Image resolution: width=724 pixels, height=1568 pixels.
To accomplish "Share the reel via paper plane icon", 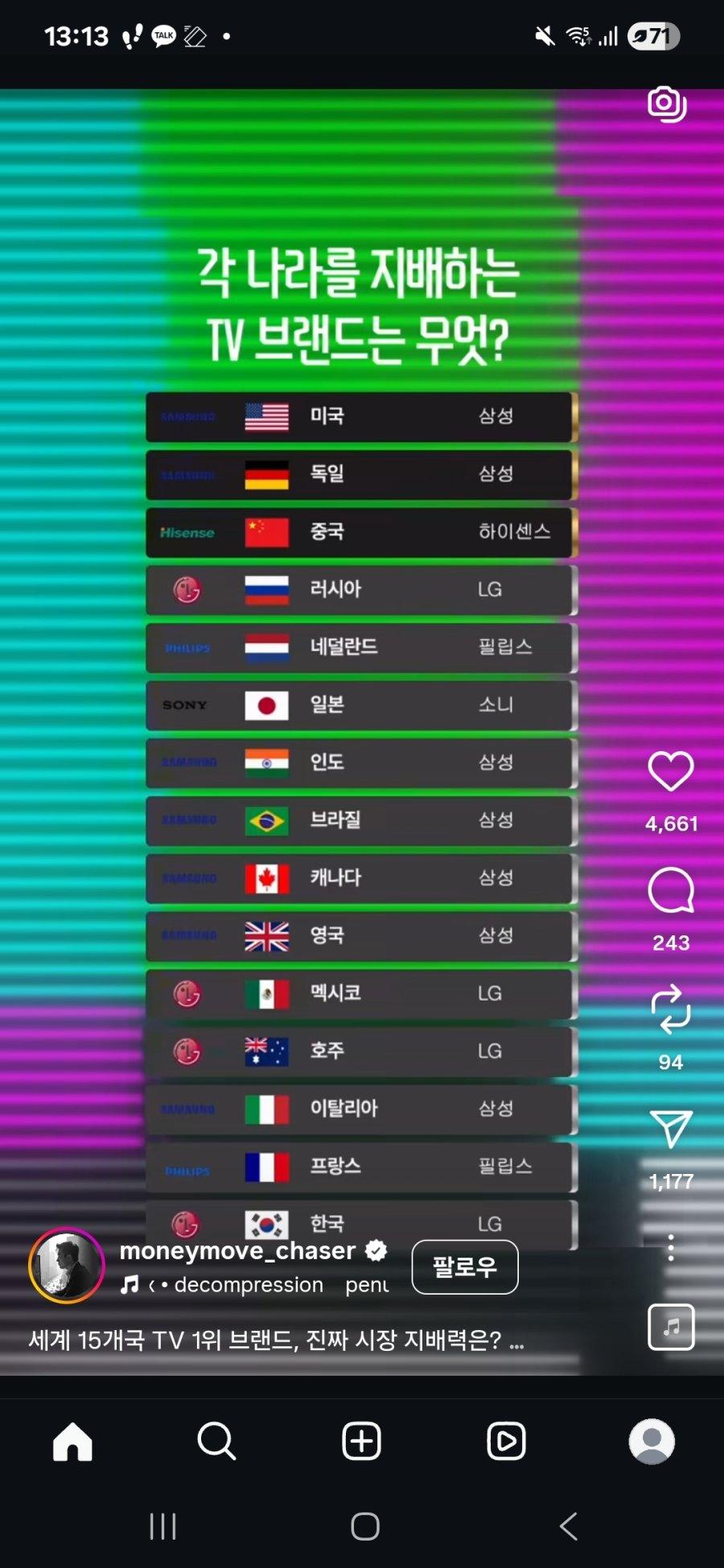I will [x=670, y=1129].
